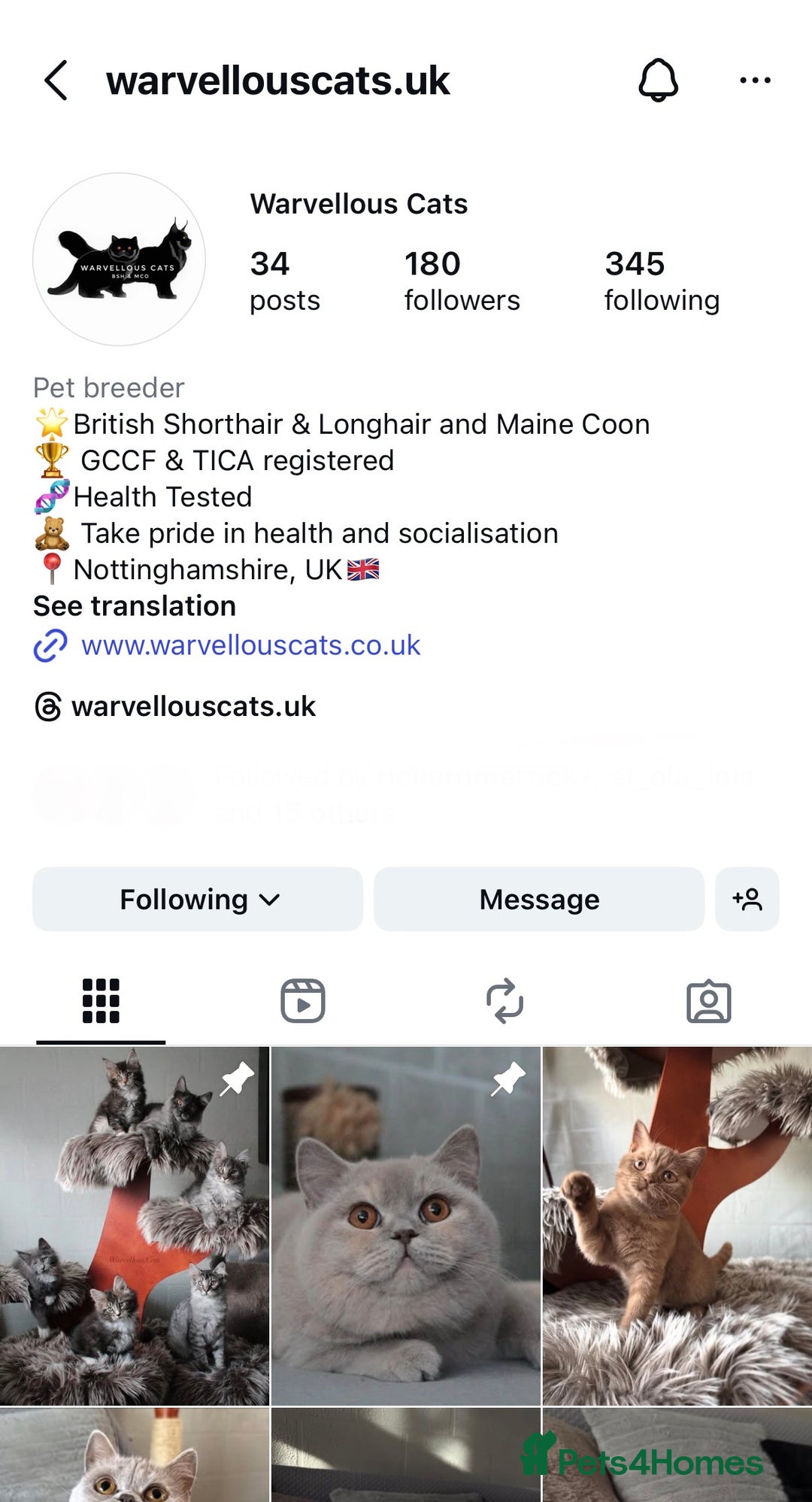Expand the Following dropdown button

click(x=198, y=900)
